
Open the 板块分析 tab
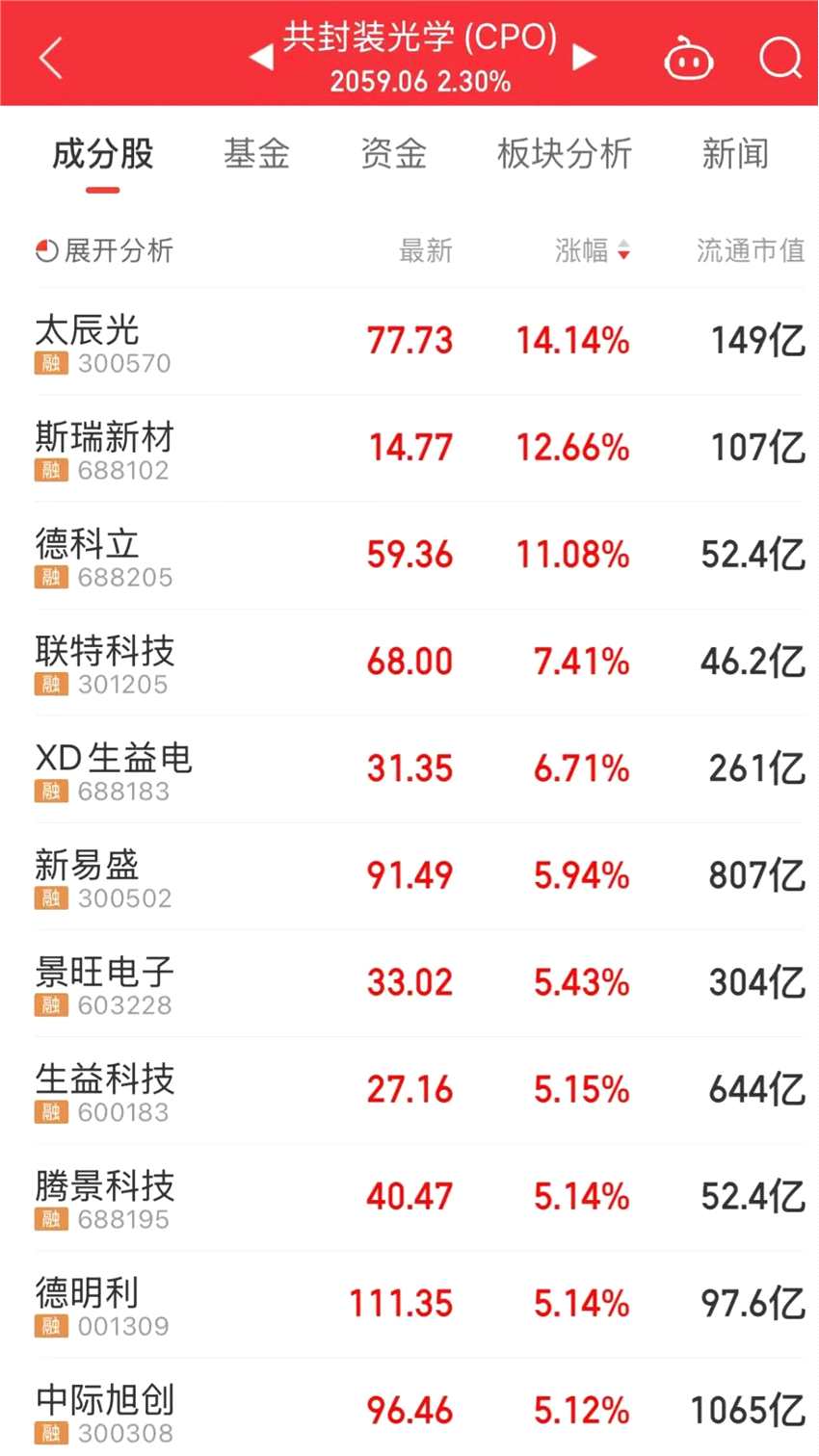[565, 154]
